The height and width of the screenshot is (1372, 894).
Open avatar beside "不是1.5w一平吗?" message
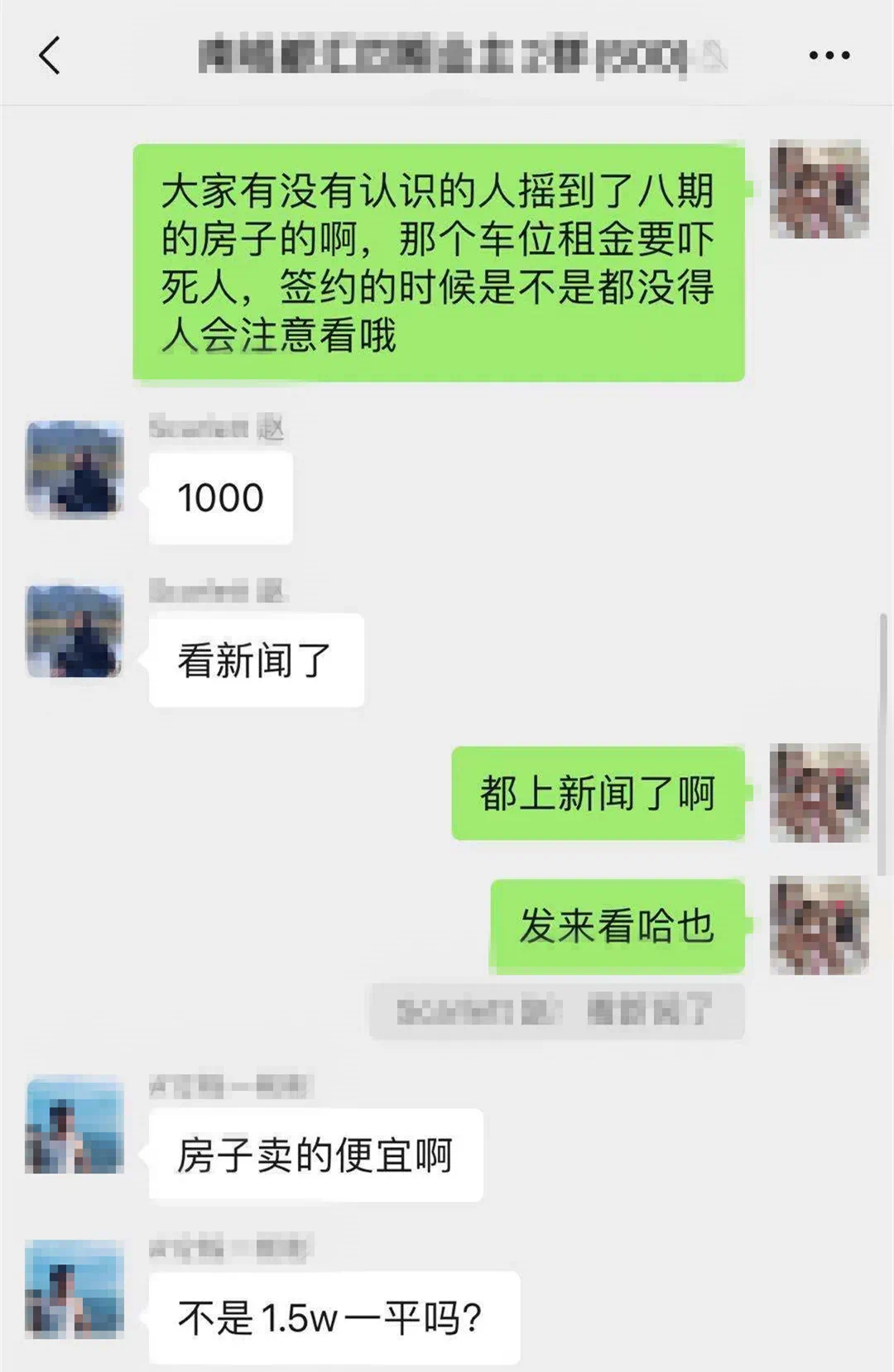coord(75,1288)
